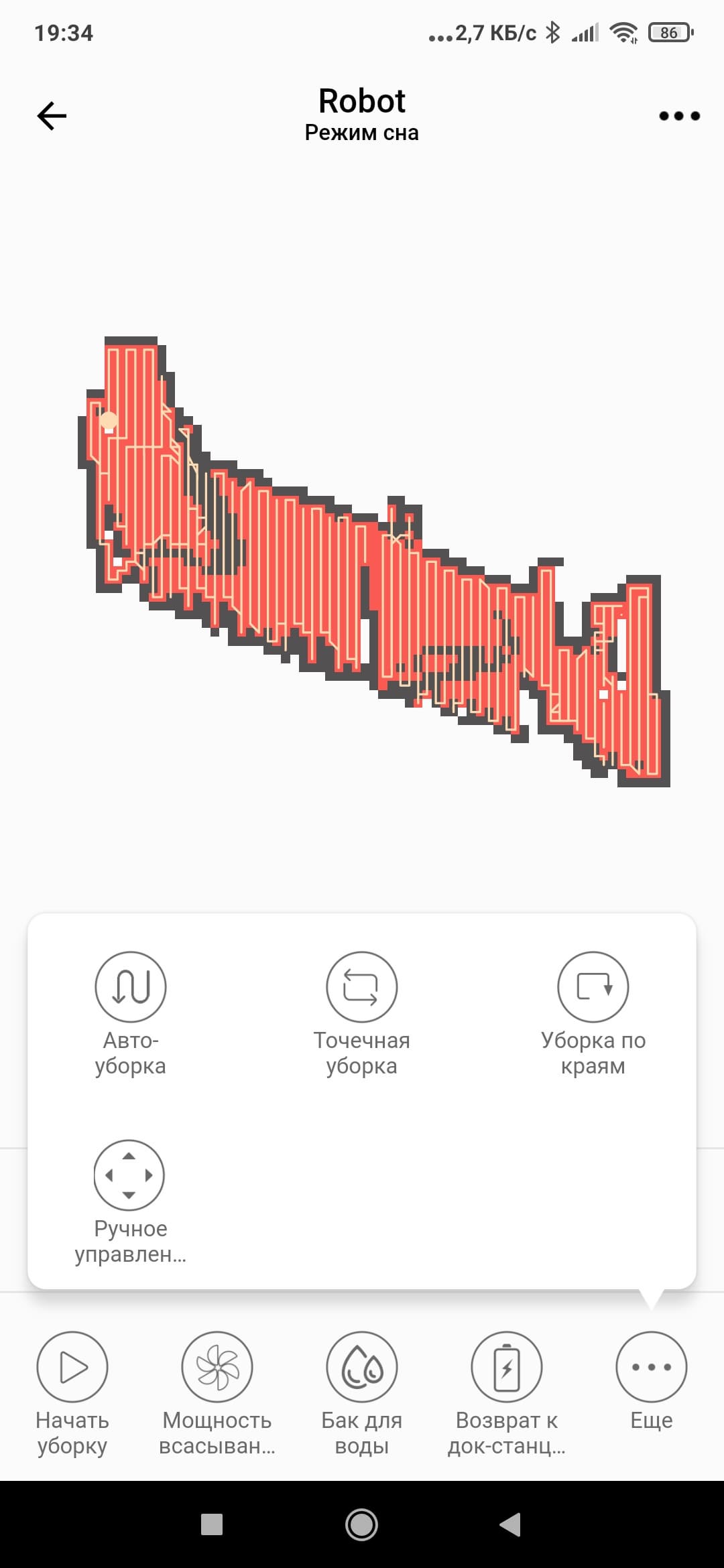Start Уборка по краям edge cleaning
The image size is (724, 1568).
[x=593, y=987]
